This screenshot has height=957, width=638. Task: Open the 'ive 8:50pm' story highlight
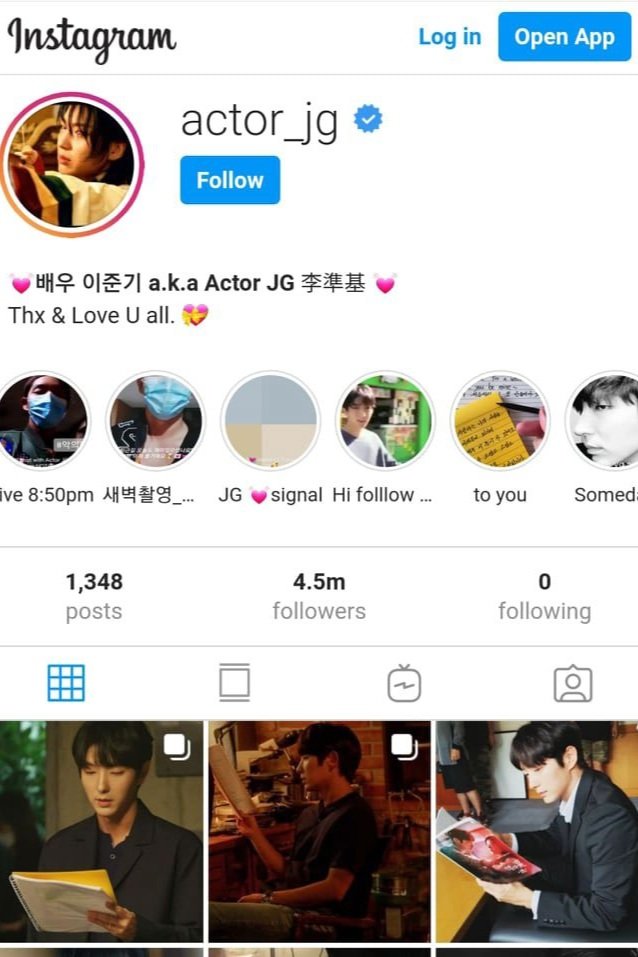pos(40,421)
